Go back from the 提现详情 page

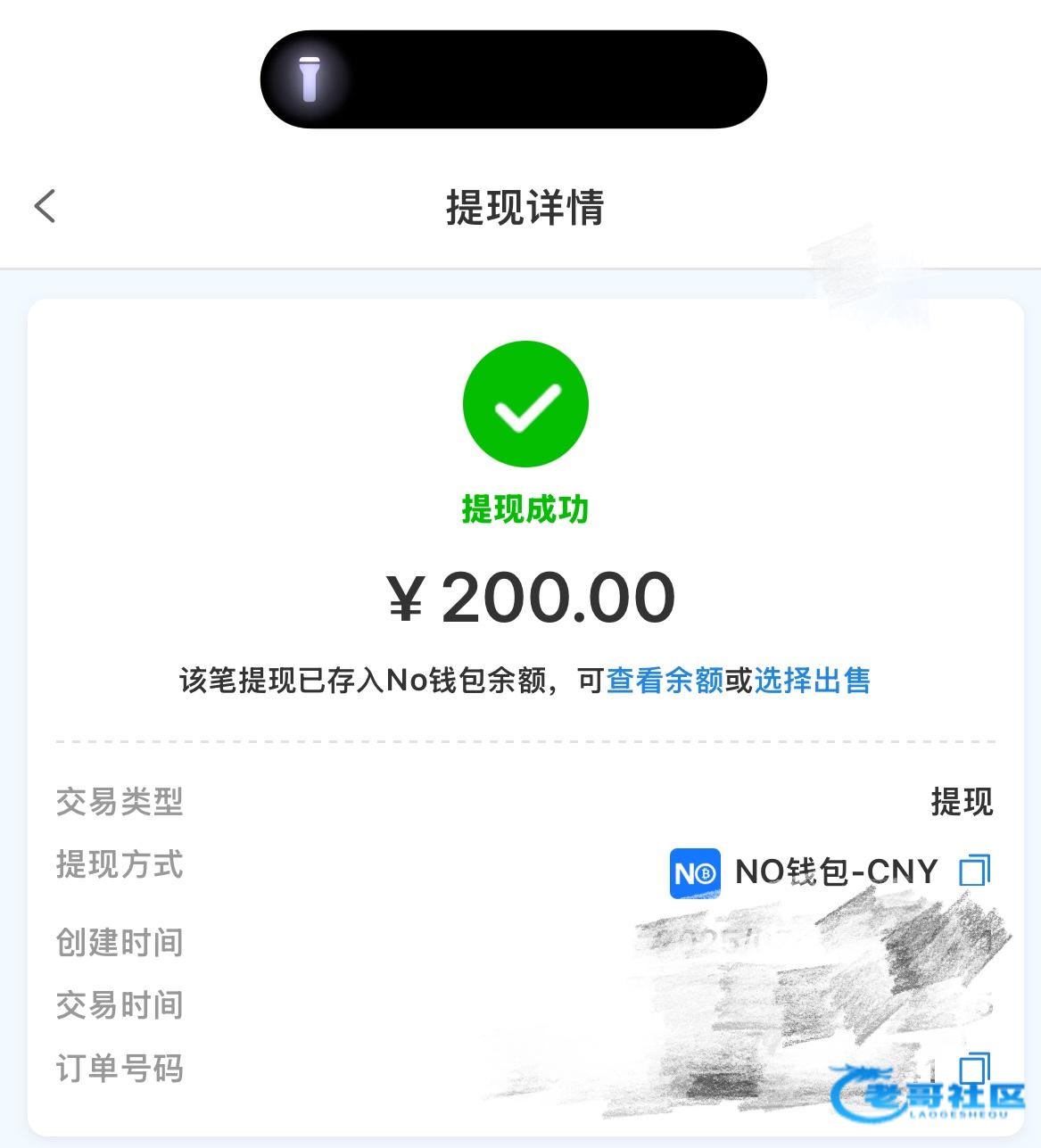tap(45, 206)
